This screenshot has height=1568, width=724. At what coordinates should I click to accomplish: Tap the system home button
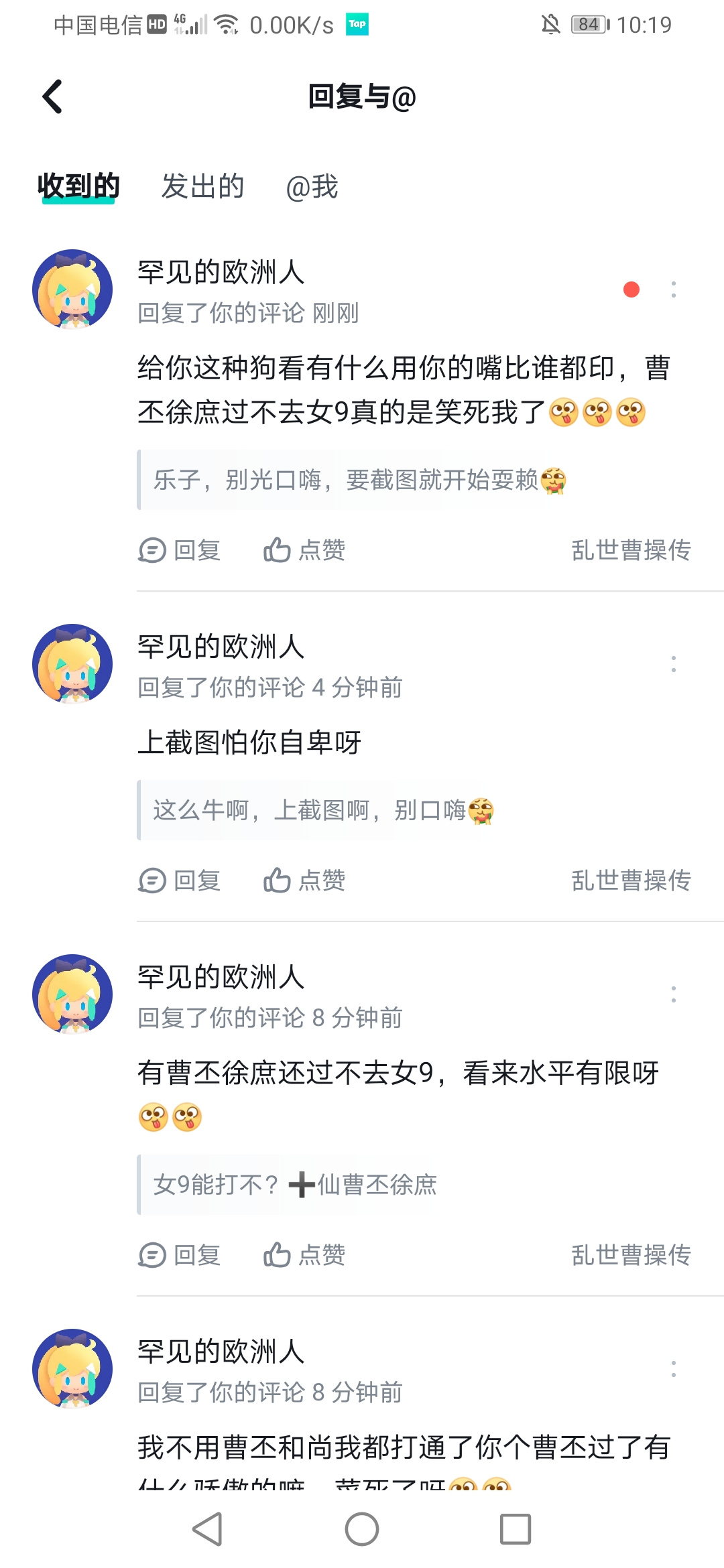(x=362, y=1529)
